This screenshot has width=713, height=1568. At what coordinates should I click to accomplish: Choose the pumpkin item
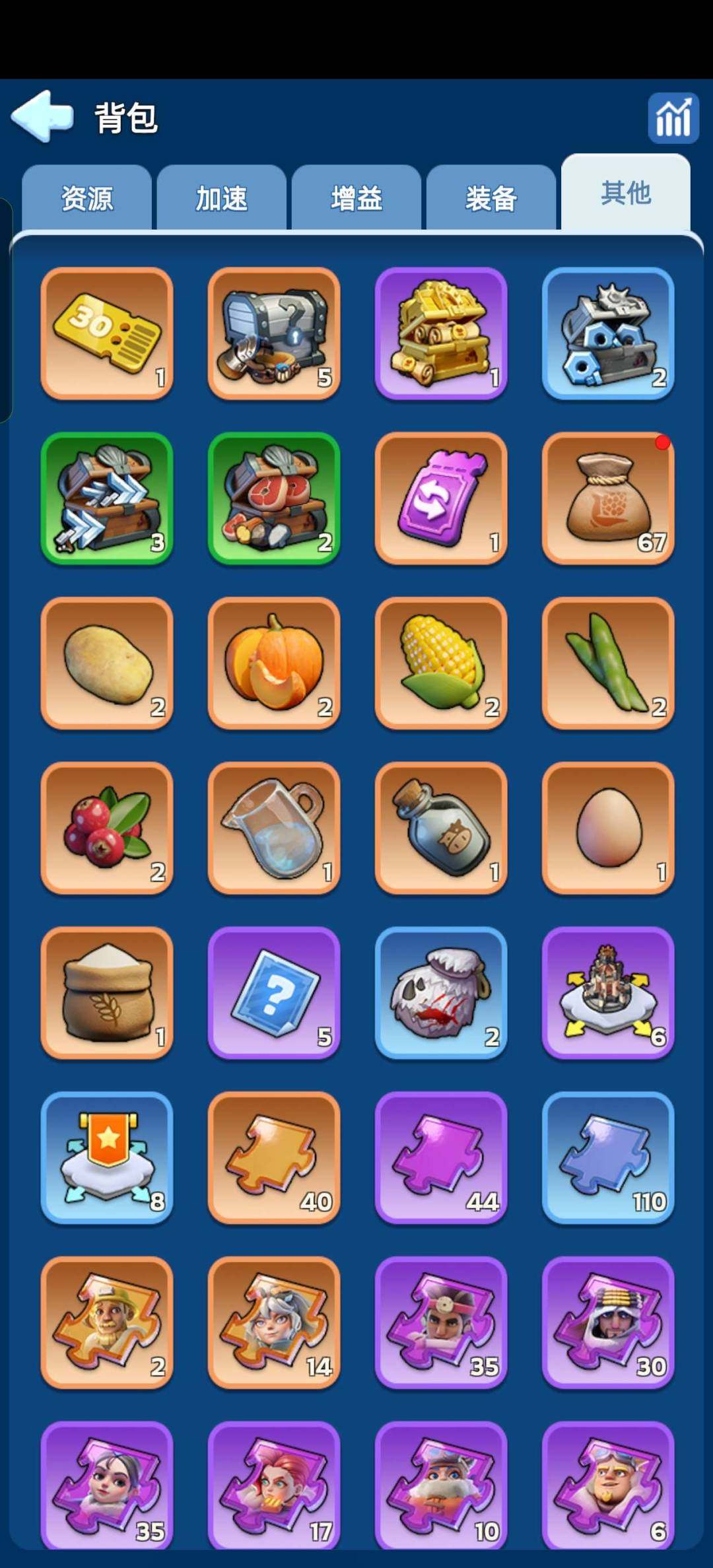click(x=274, y=664)
